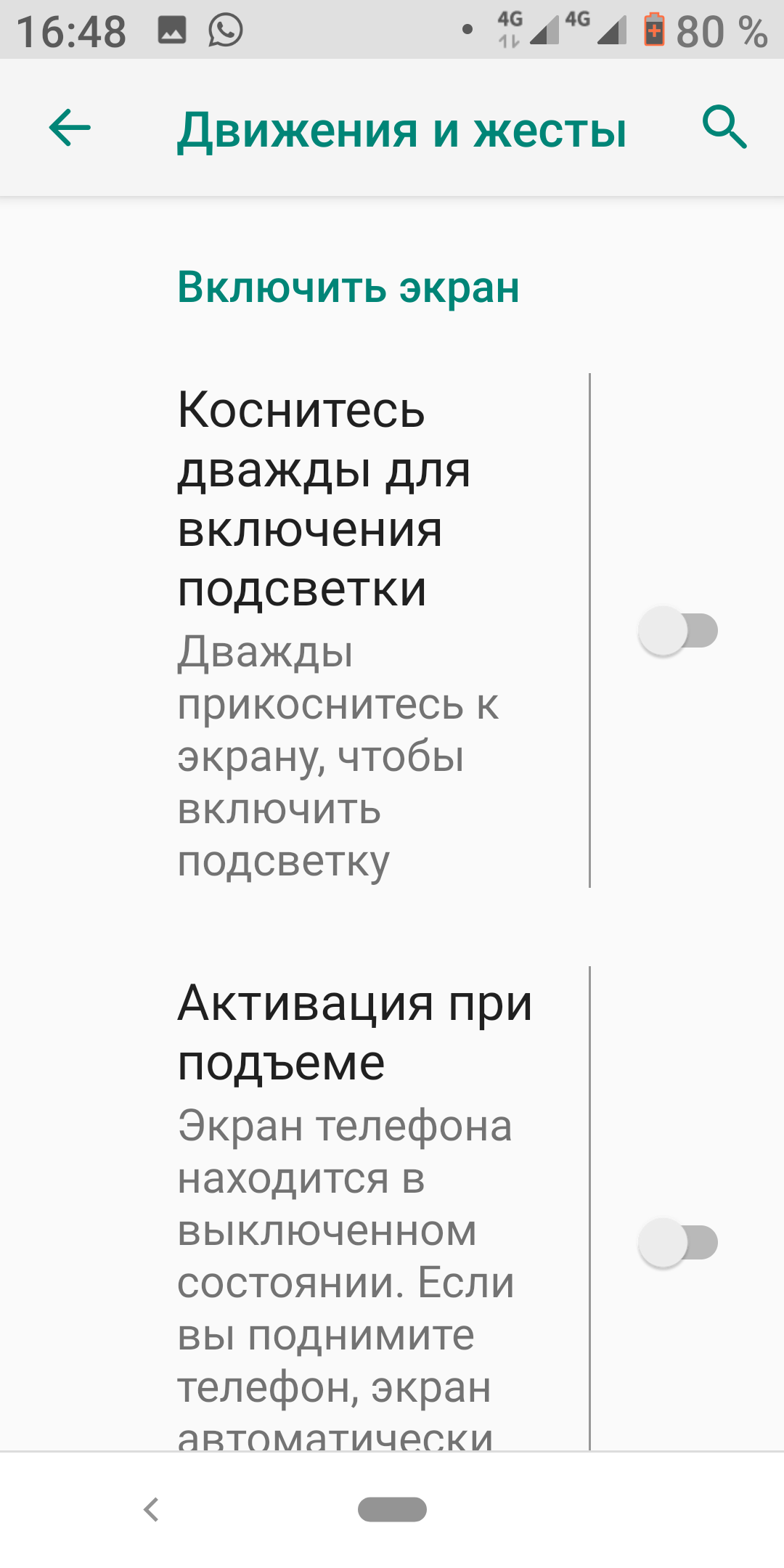Turn on the Активация при подъеме switch
The width and height of the screenshot is (784, 1568).
(x=678, y=1243)
